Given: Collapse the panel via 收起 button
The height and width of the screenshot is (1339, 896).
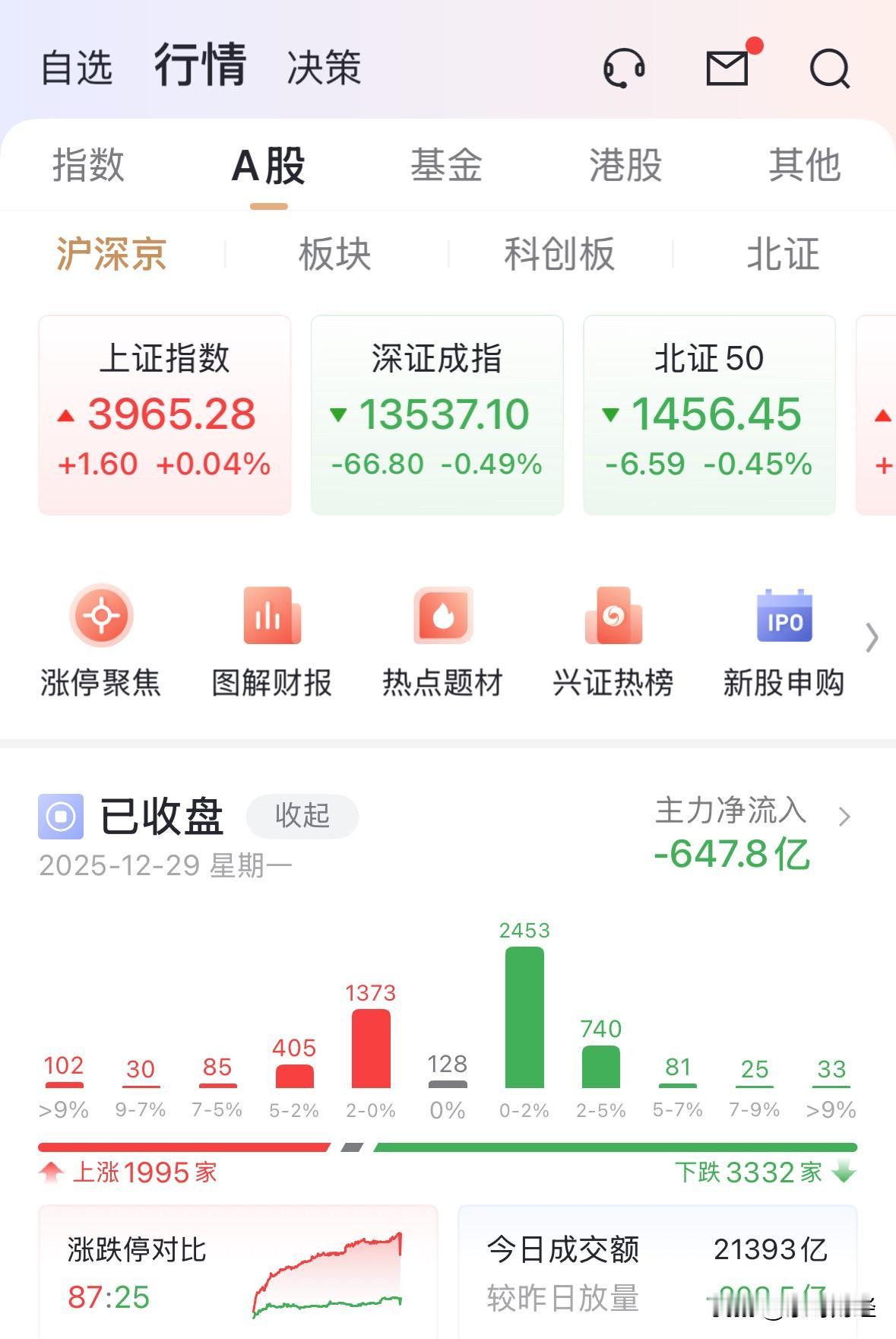Looking at the screenshot, I should pyautogui.click(x=302, y=816).
